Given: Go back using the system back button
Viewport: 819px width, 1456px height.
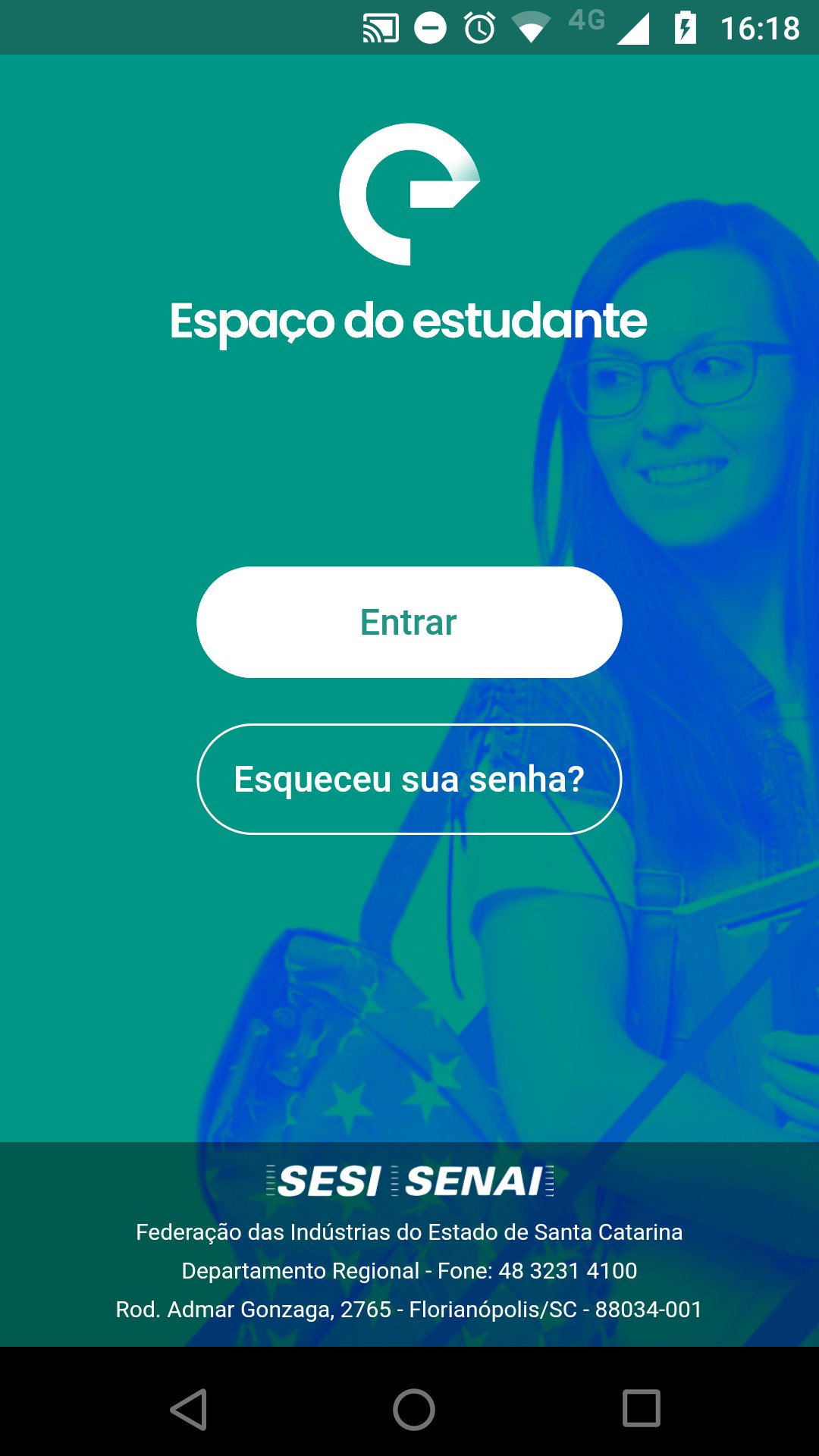Looking at the screenshot, I should pos(189,1409).
